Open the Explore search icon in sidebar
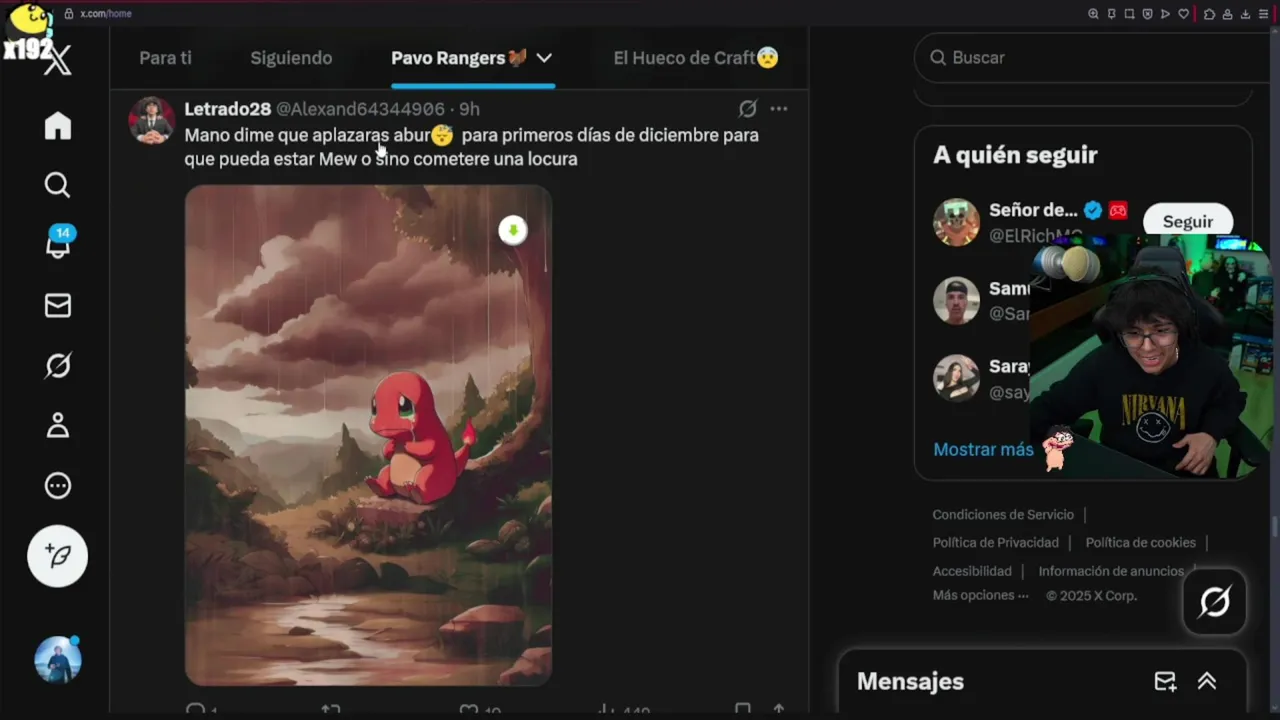The width and height of the screenshot is (1280, 720). click(x=58, y=185)
